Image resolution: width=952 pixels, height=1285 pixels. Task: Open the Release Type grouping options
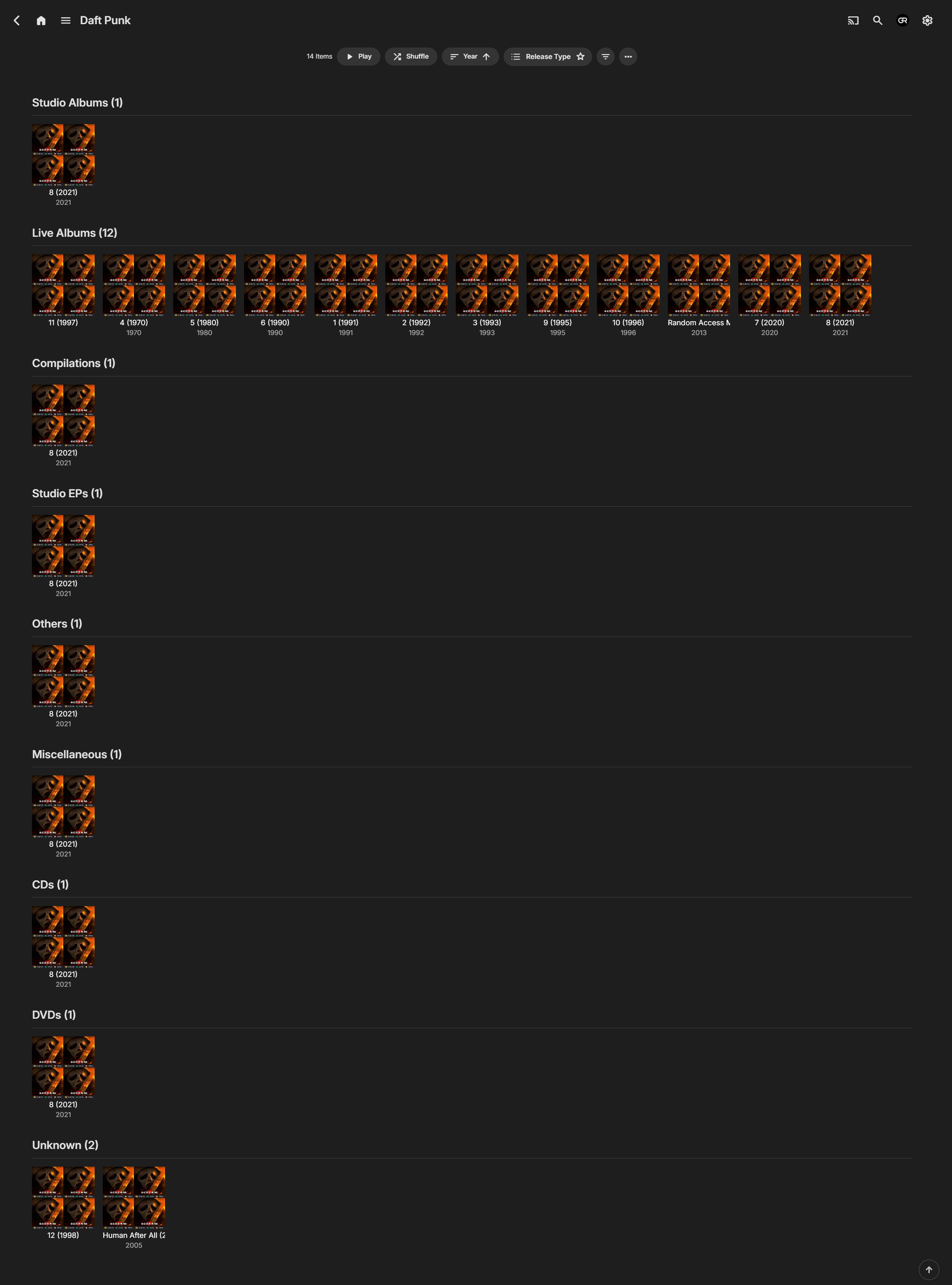[x=547, y=57]
